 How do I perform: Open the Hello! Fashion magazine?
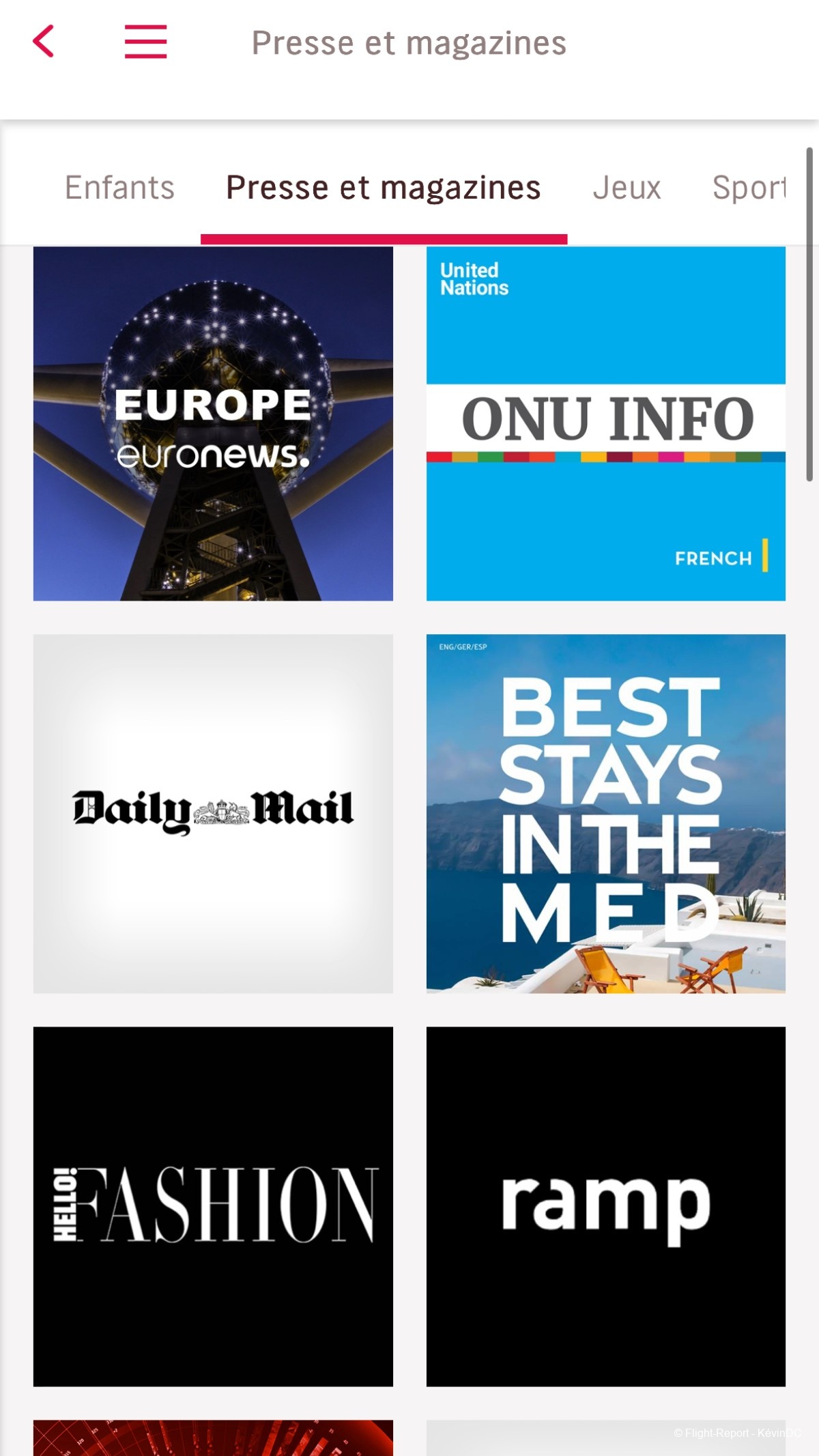point(213,1206)
